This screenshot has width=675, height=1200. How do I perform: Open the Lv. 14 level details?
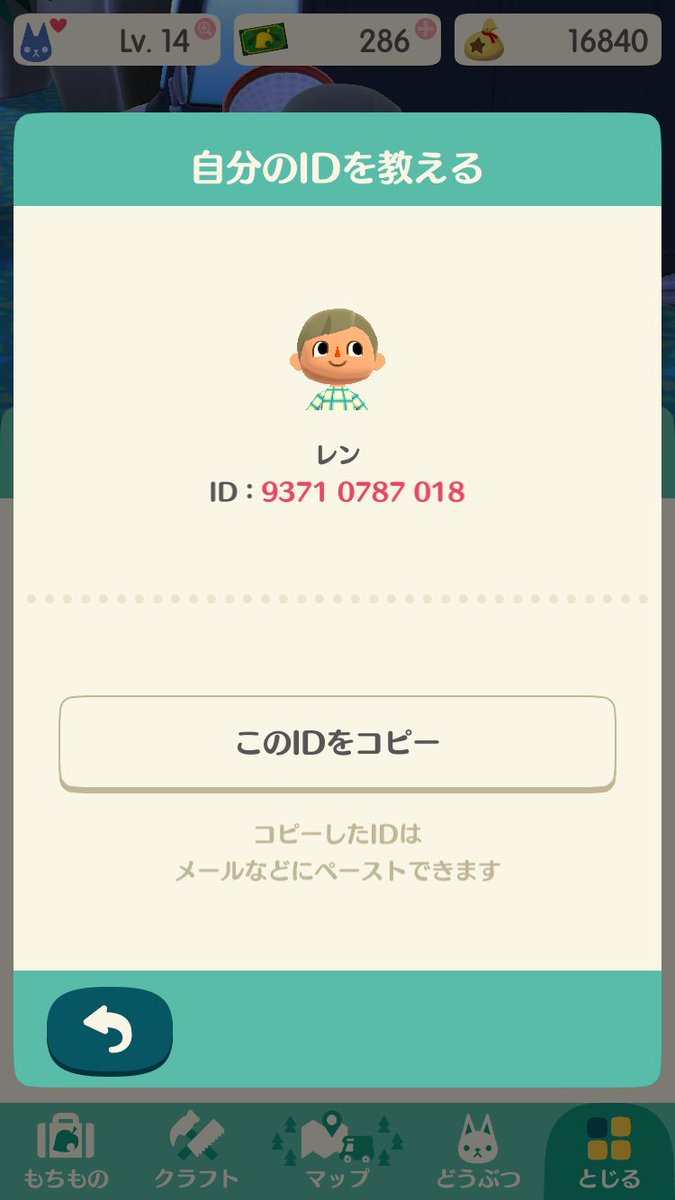tap(116, 40)
